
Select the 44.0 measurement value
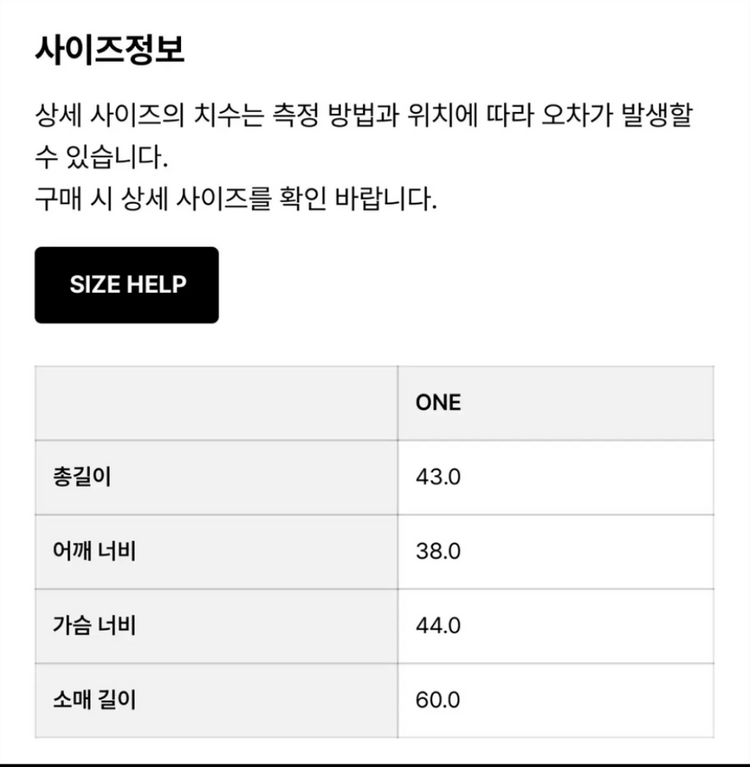436,626
